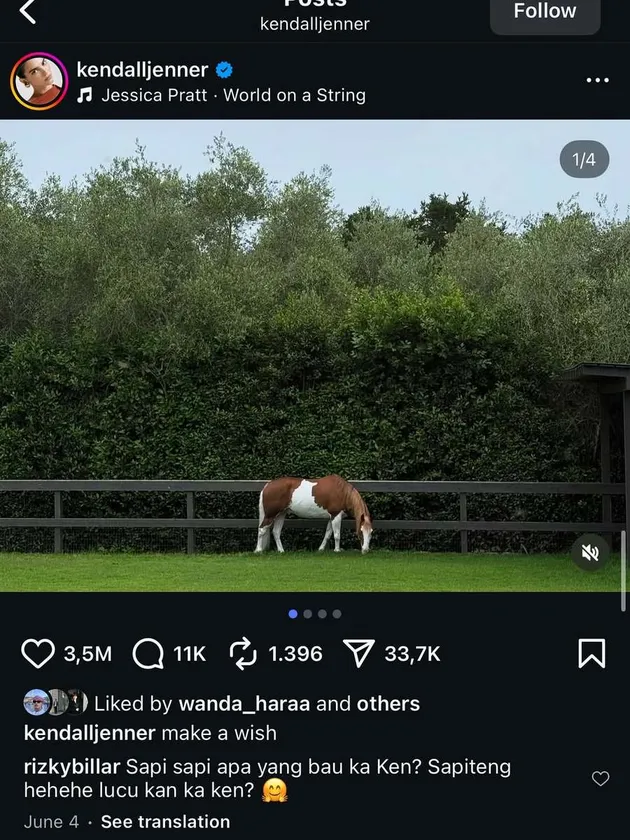Repost this post
Screen dimensions: 630x840
243,654
